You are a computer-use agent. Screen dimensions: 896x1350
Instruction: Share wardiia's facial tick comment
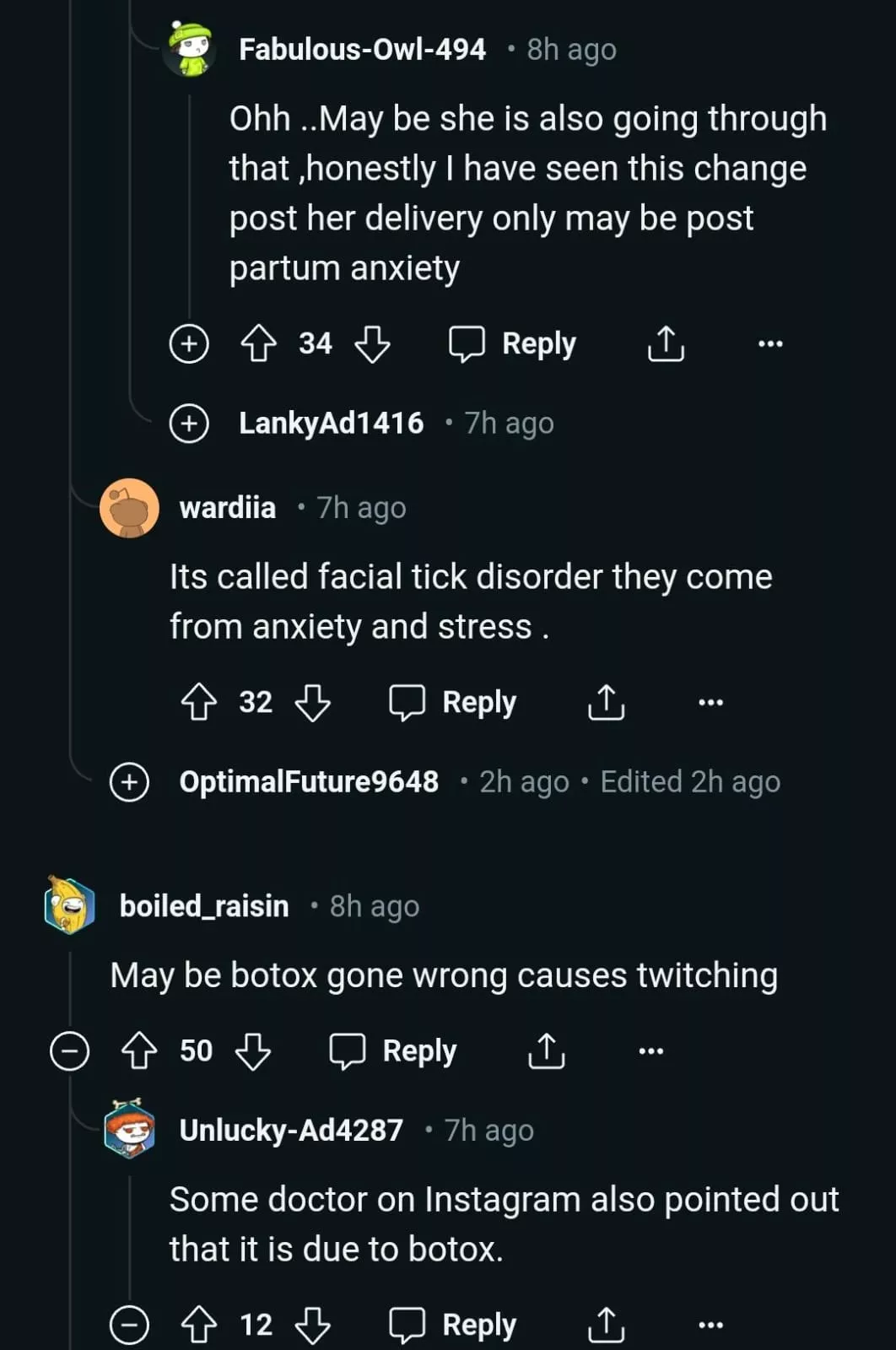[x=606, y=702]
